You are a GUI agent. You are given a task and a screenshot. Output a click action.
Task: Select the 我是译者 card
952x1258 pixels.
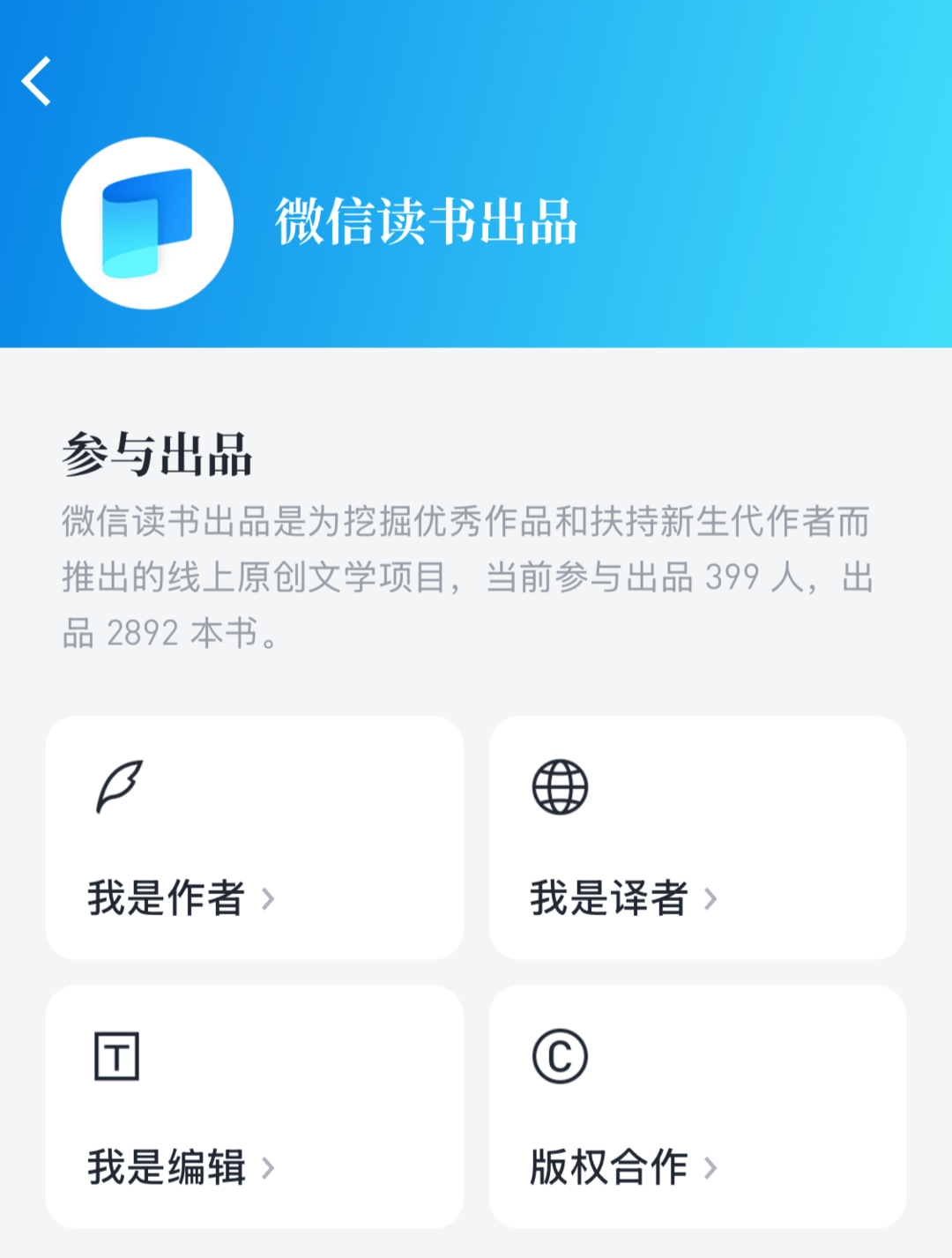[696, 837]
